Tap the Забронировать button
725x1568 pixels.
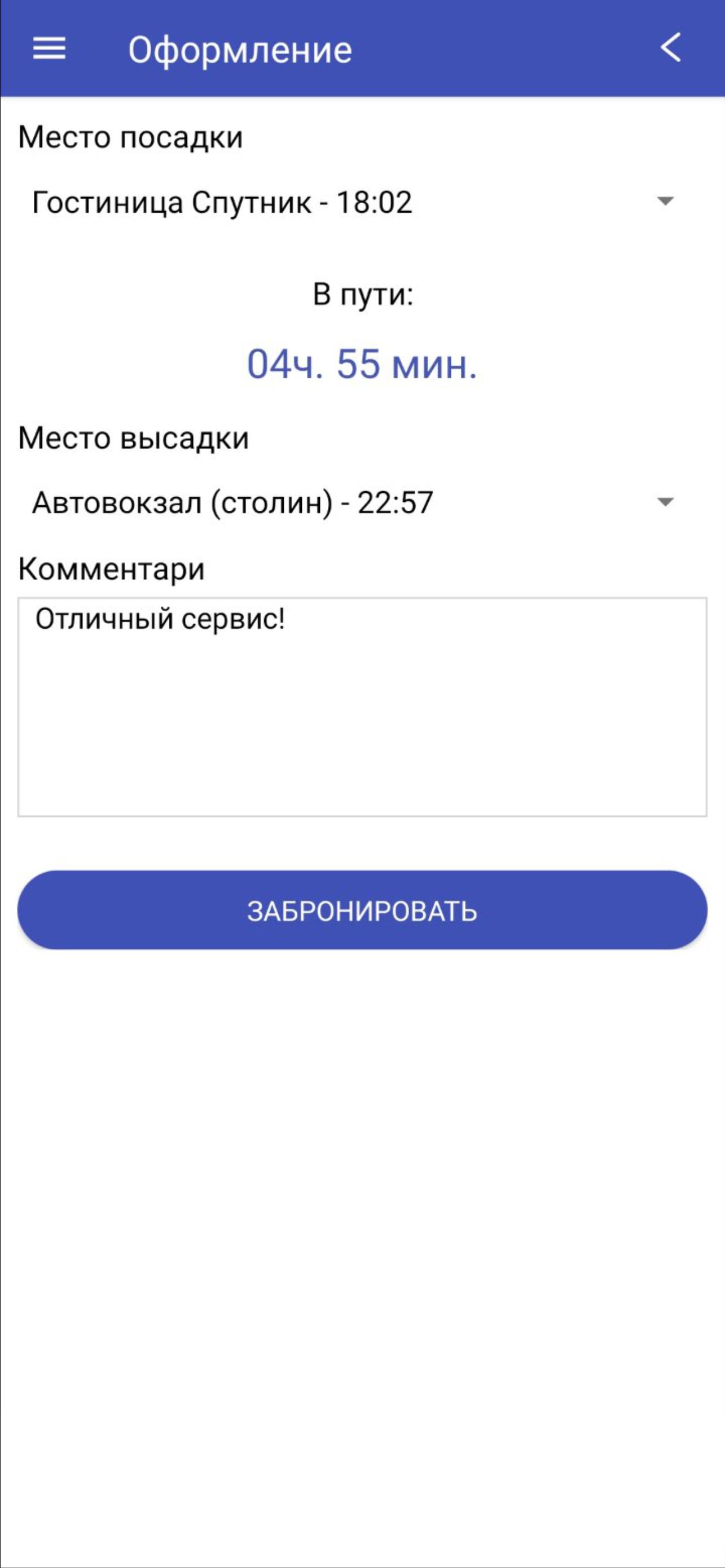(362, 910)
